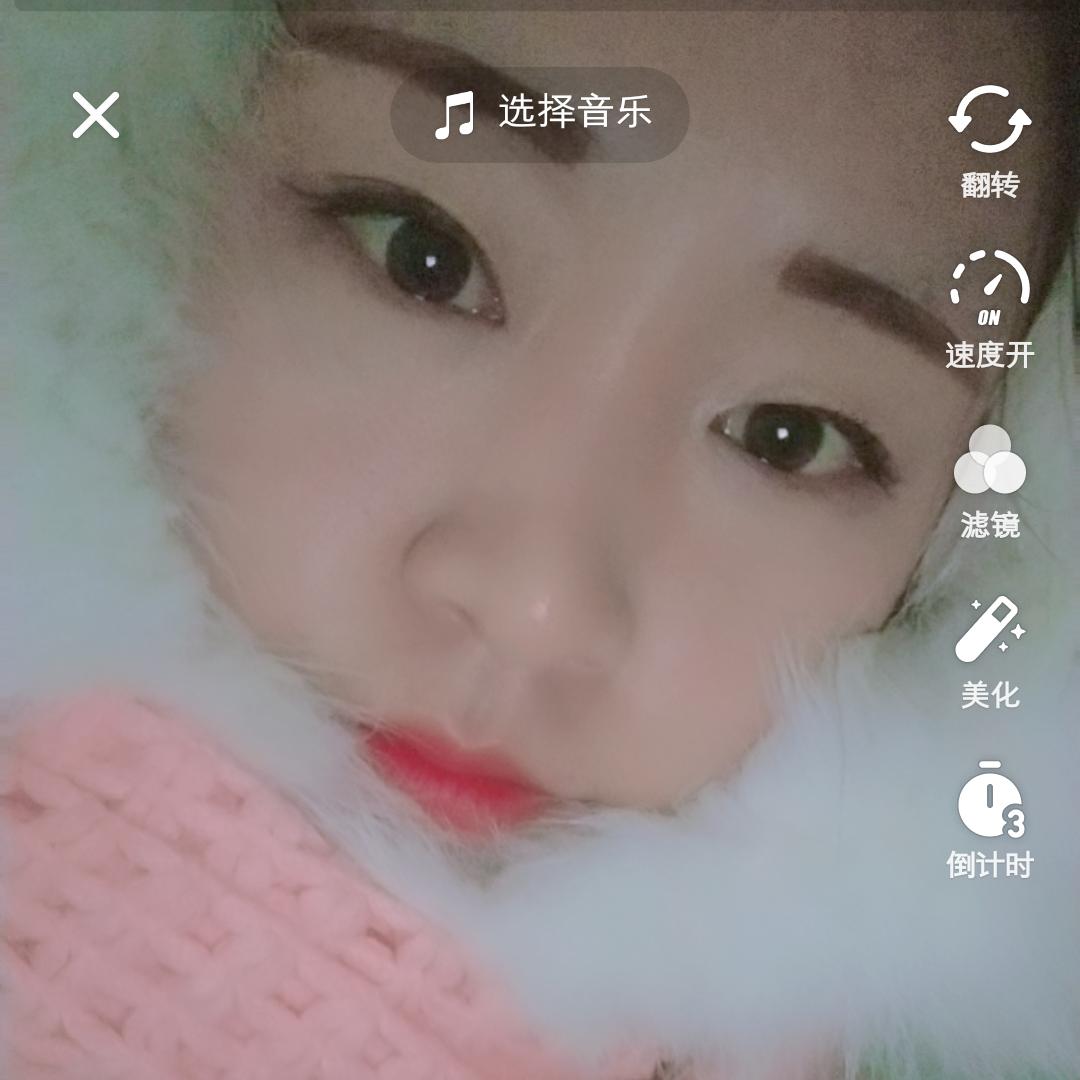The width and height of the screenshot is (1080, 1080).
Task: Open 选择音乐 to pick music
Action: coord(540,113)
